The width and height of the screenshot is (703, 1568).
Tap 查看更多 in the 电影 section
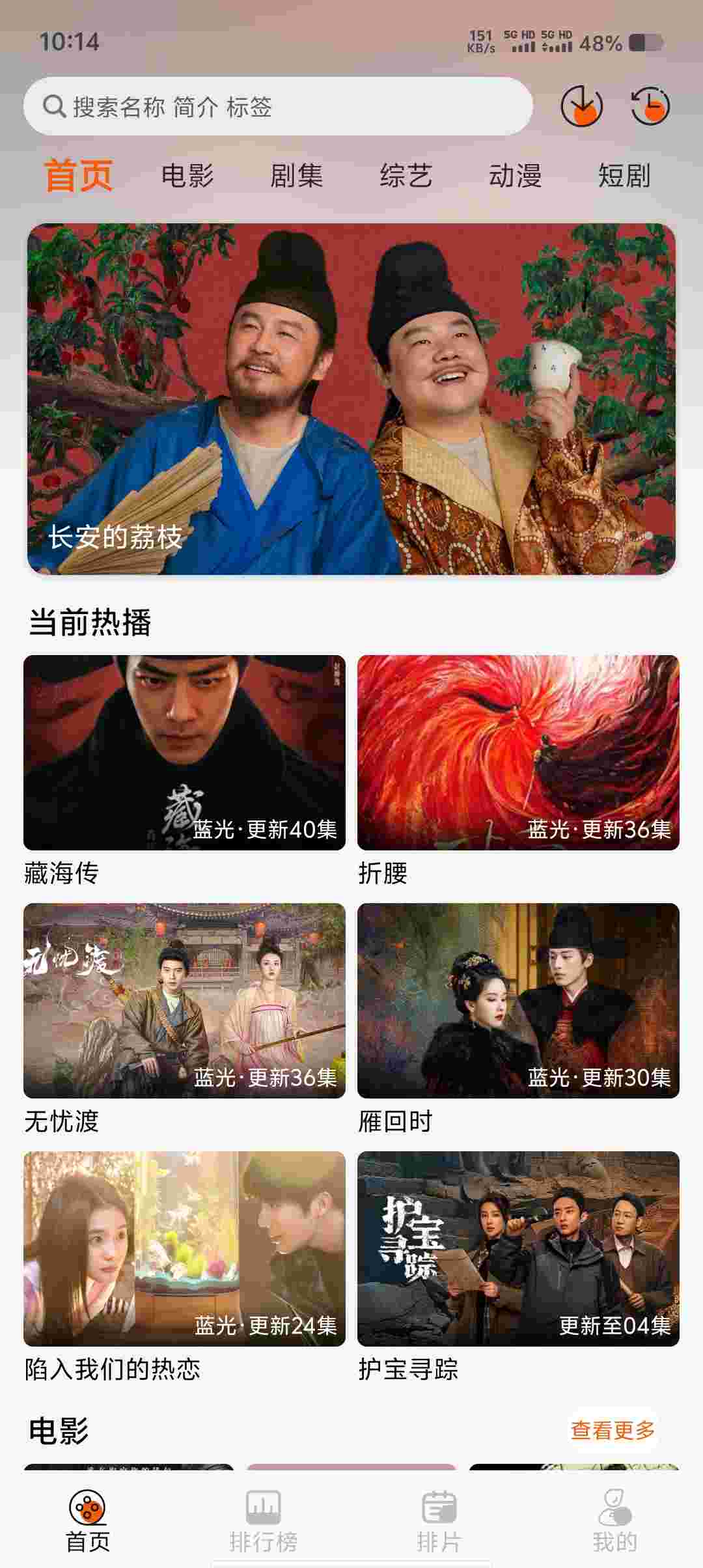613,1431
